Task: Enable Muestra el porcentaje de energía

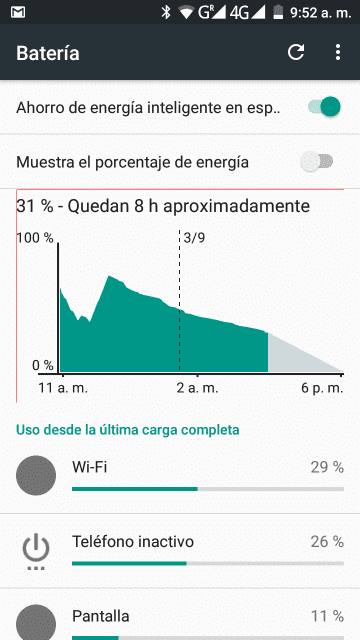Action: pos(317,162)
